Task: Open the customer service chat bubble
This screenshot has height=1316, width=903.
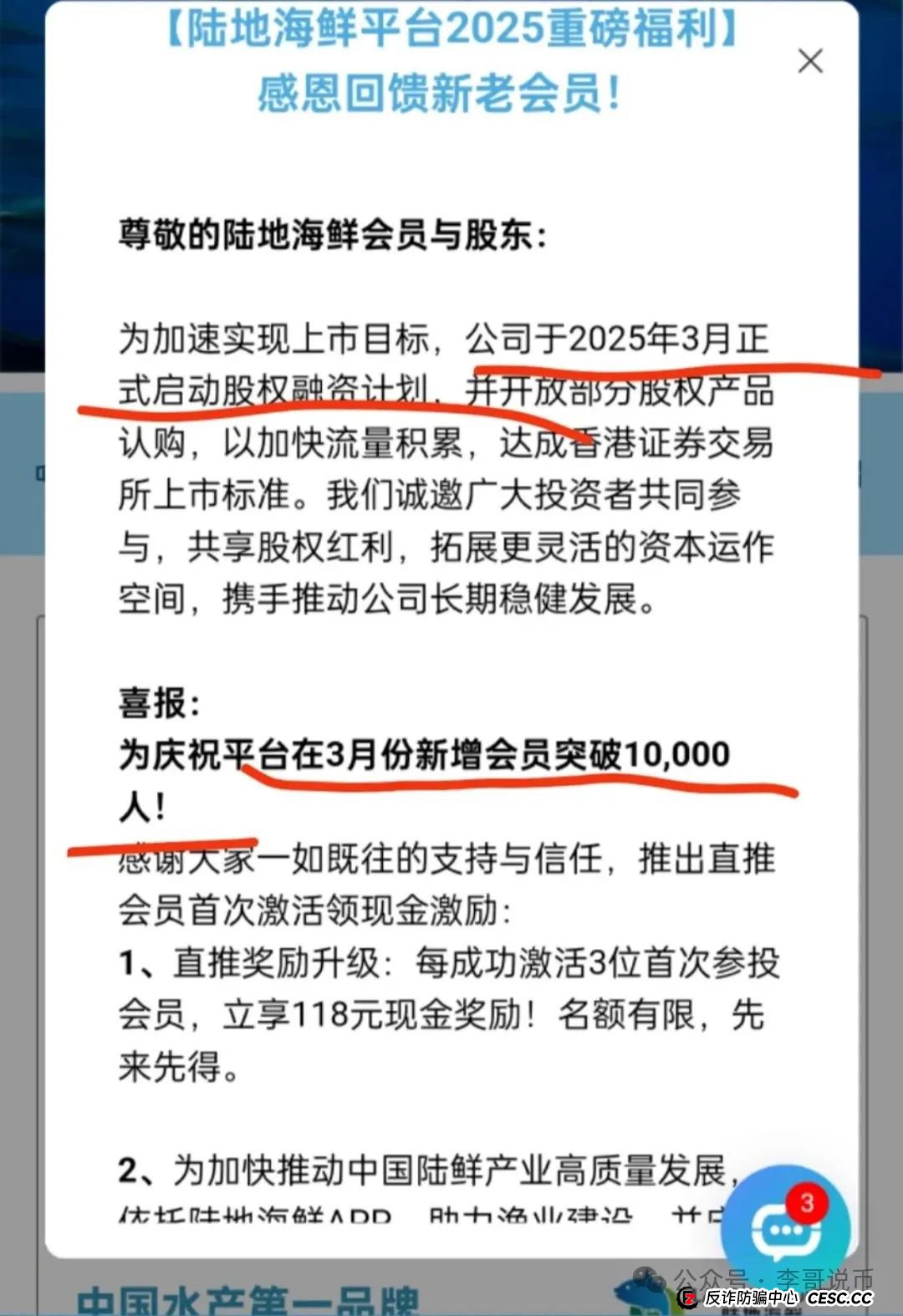Action: pyautogui.click(x=784, y=1226)
